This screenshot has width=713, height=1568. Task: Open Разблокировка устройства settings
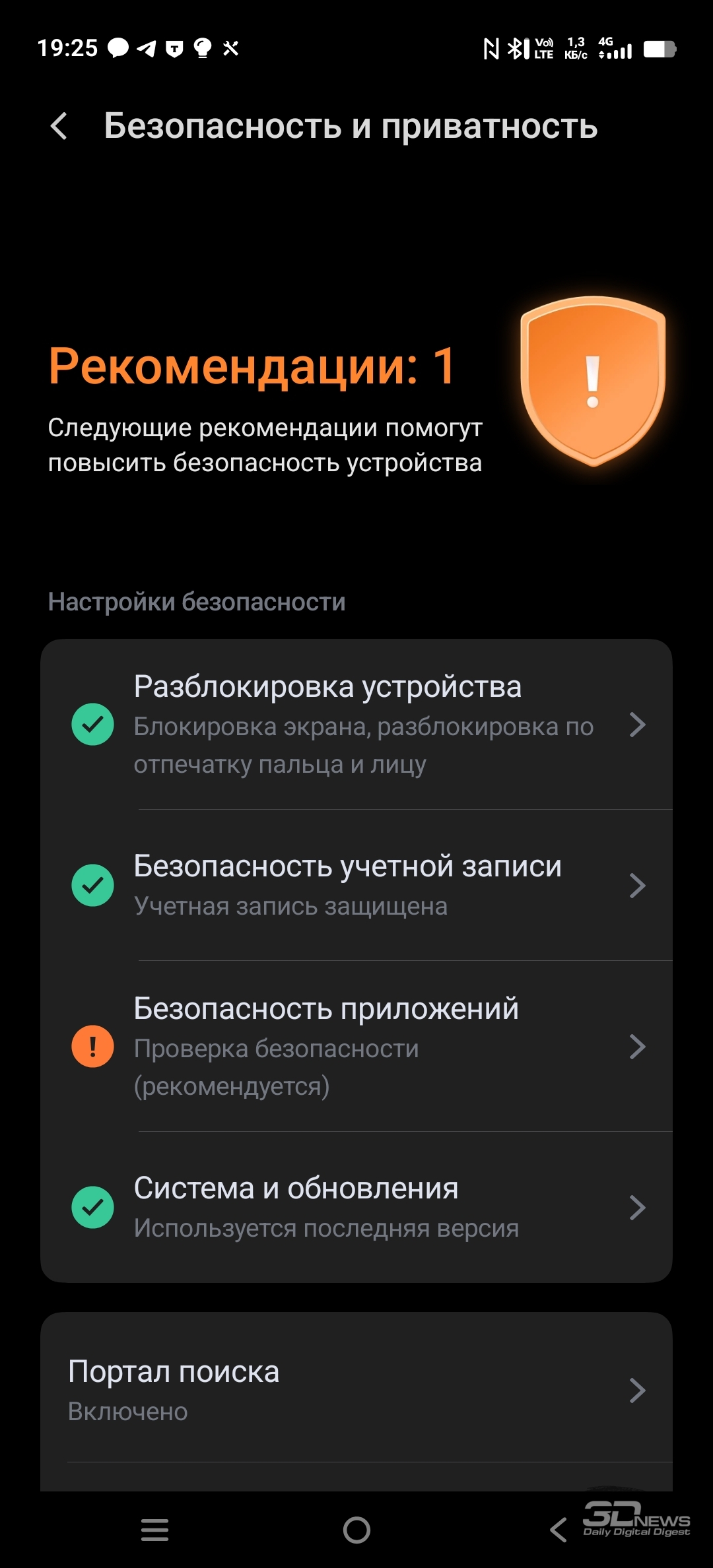point(356,724)
